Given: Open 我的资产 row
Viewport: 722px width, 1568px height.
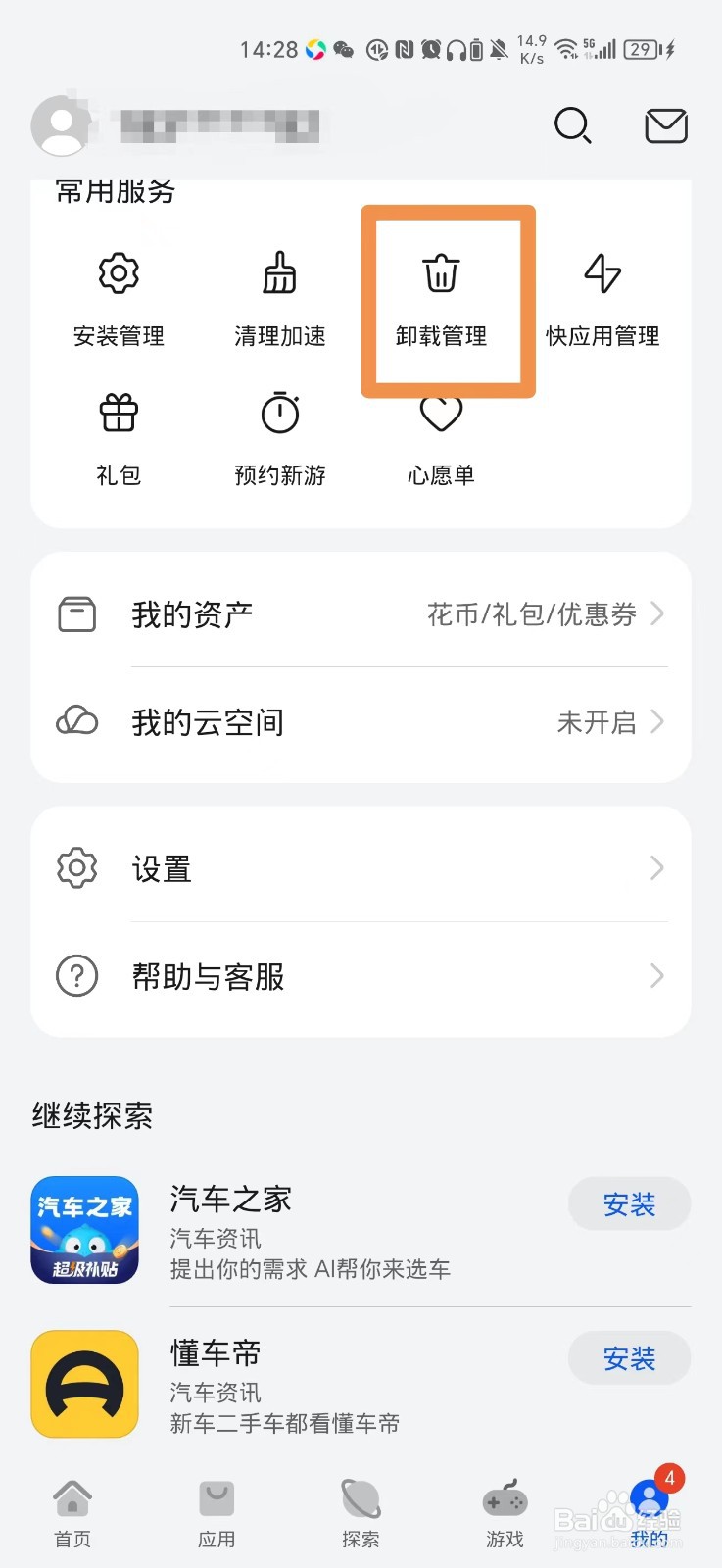Looking at the screenshot, I should pos(361,614).
